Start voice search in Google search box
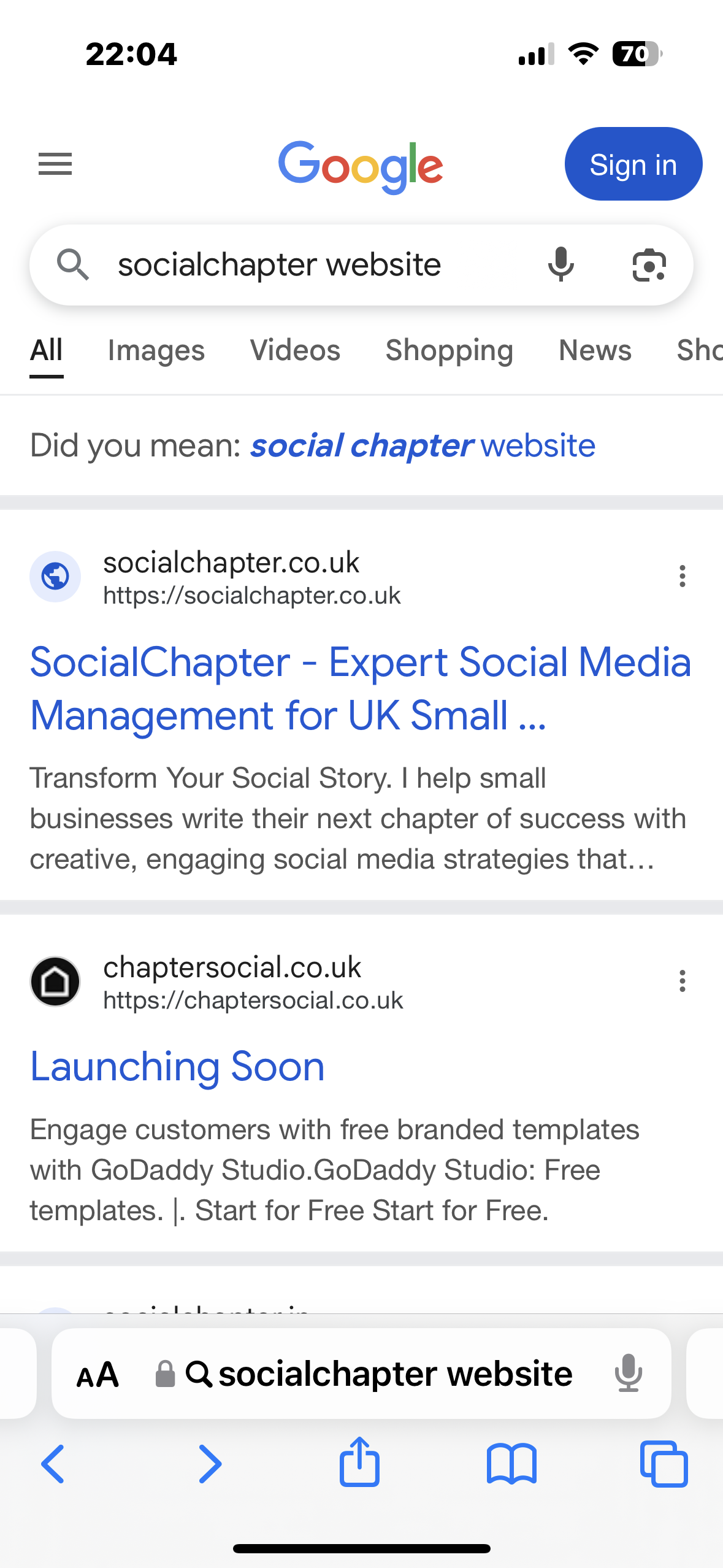723x1568 pixels. coord(560,265)
